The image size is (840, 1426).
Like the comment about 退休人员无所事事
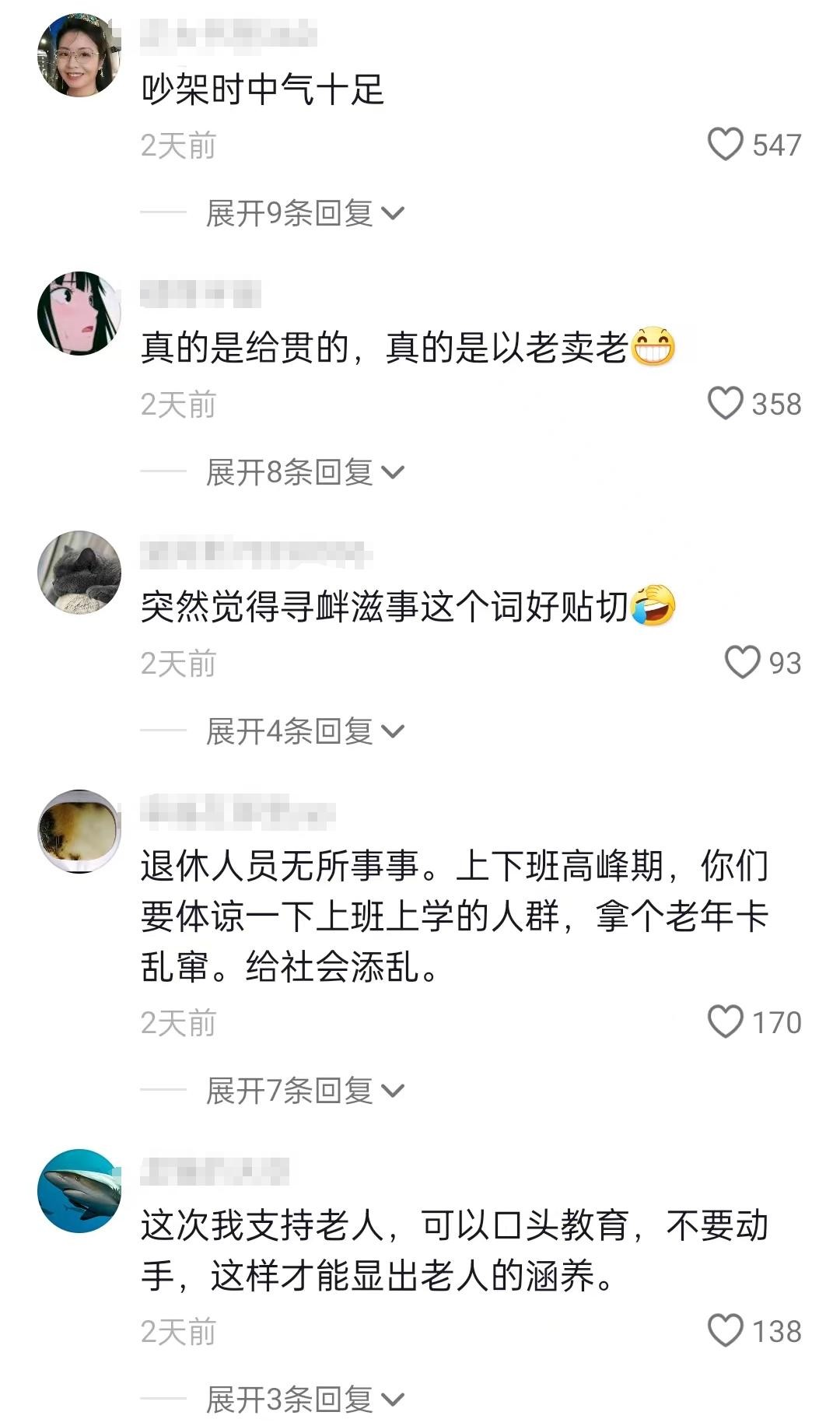pos(725,1022)
